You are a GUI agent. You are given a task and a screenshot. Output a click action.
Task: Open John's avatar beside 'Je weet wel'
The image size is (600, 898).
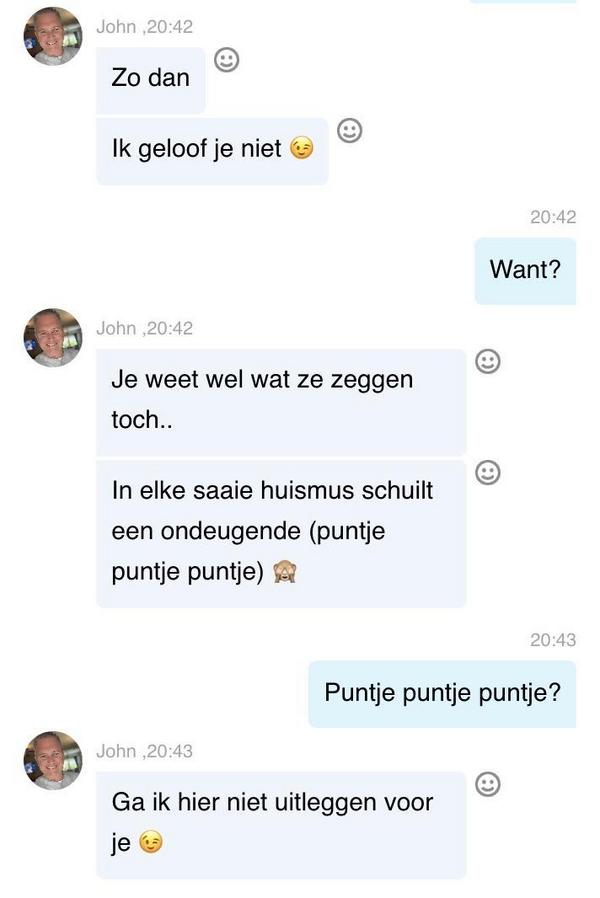[x=53, y=338]
